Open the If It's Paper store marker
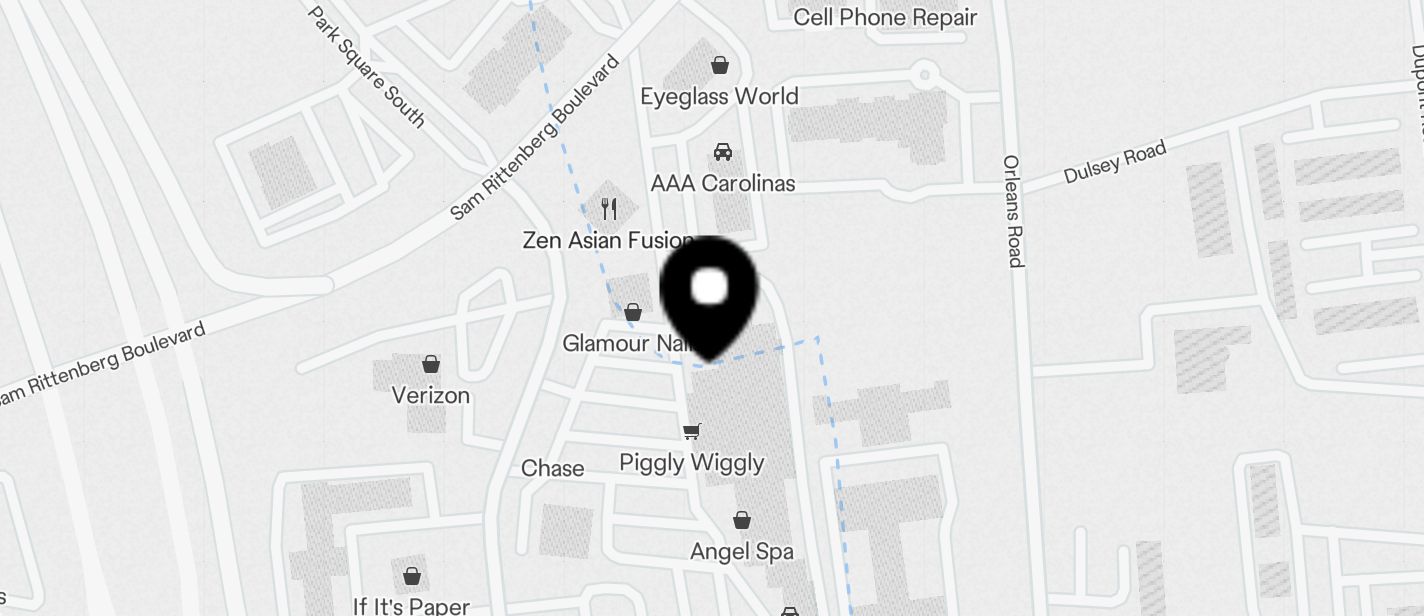Image resolution: width=1424 pixels, height=616 pixels. coord(411,576)
